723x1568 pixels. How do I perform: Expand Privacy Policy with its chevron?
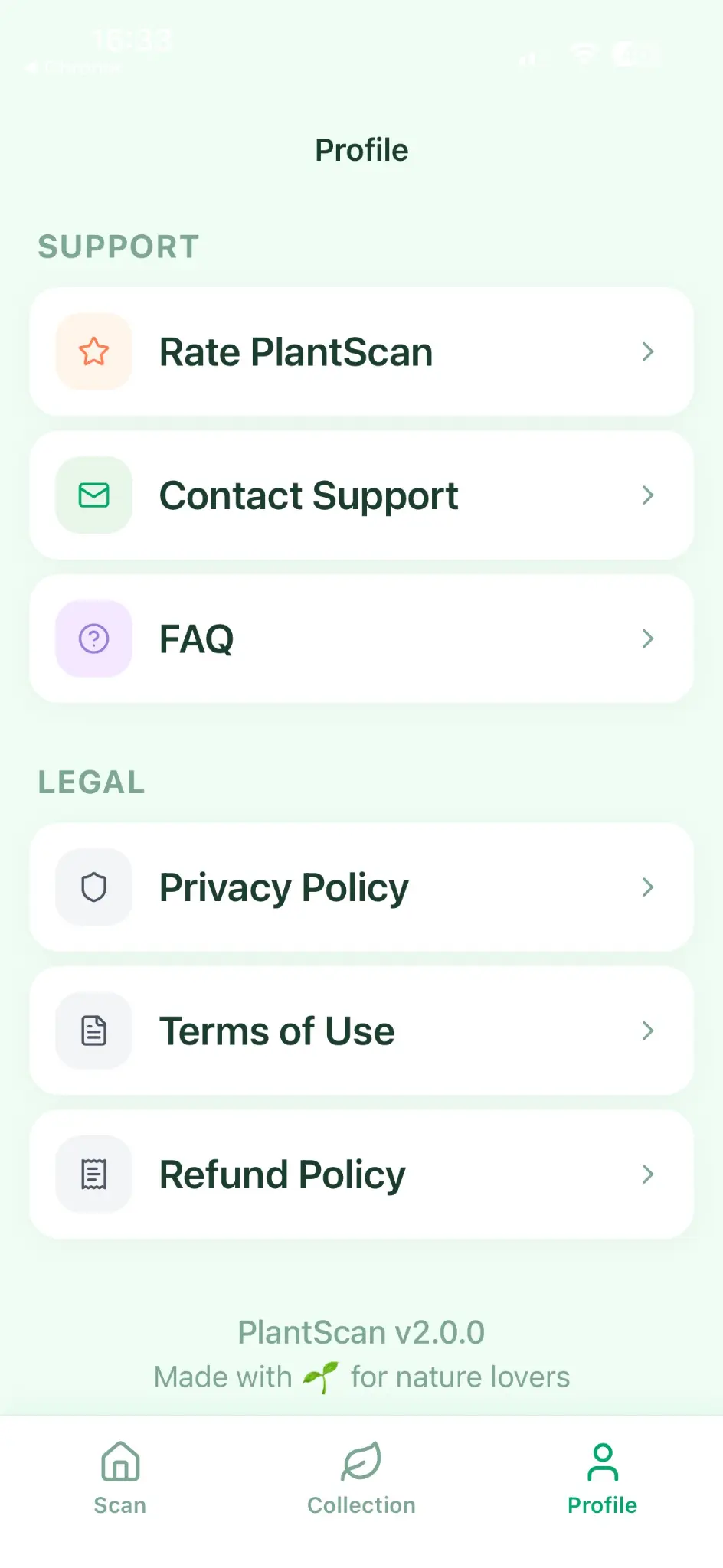pyautogui.click(x=648, y=887)
